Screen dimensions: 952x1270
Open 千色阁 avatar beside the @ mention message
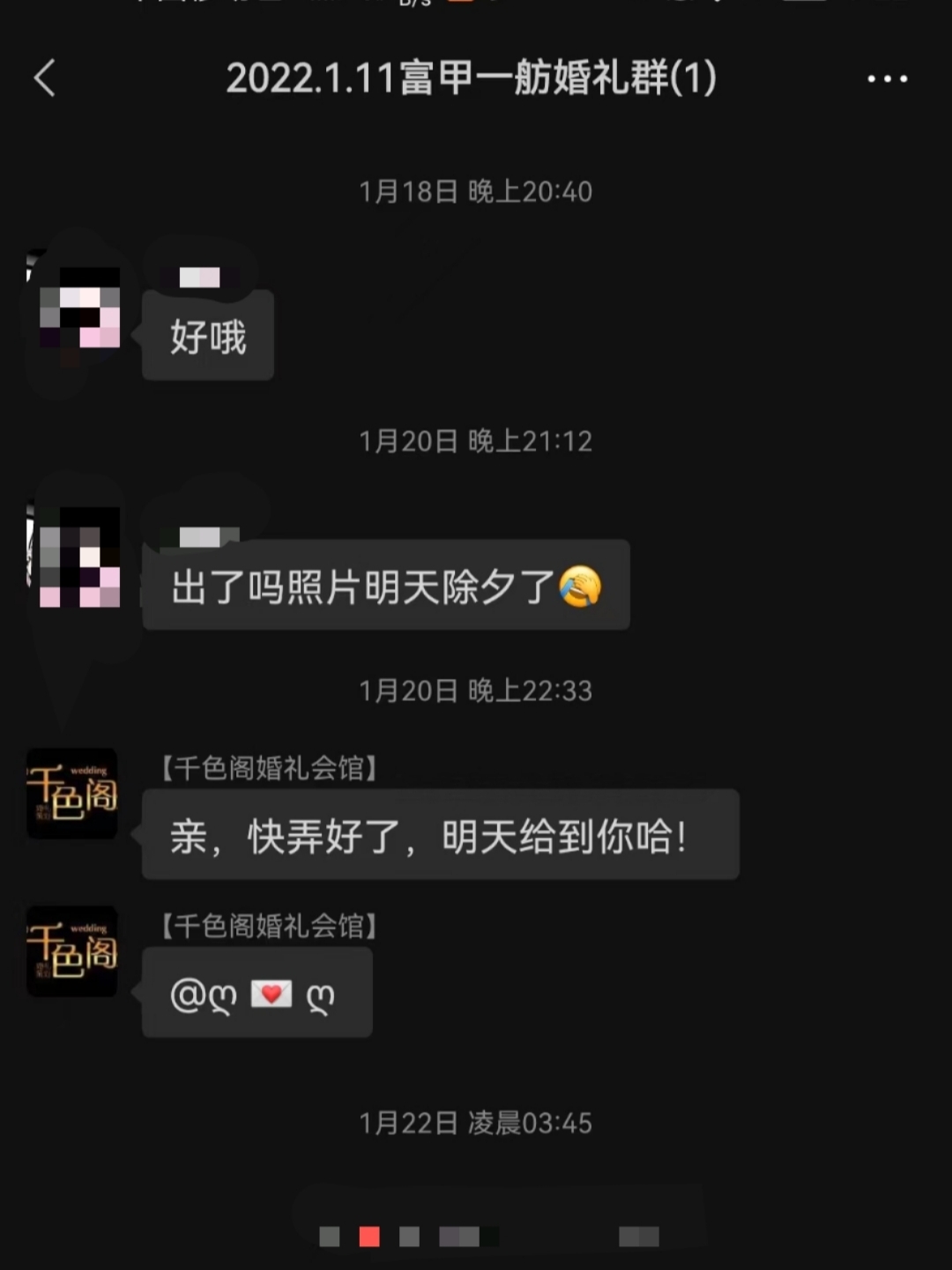pyautogui.click(x=72, y=952)
